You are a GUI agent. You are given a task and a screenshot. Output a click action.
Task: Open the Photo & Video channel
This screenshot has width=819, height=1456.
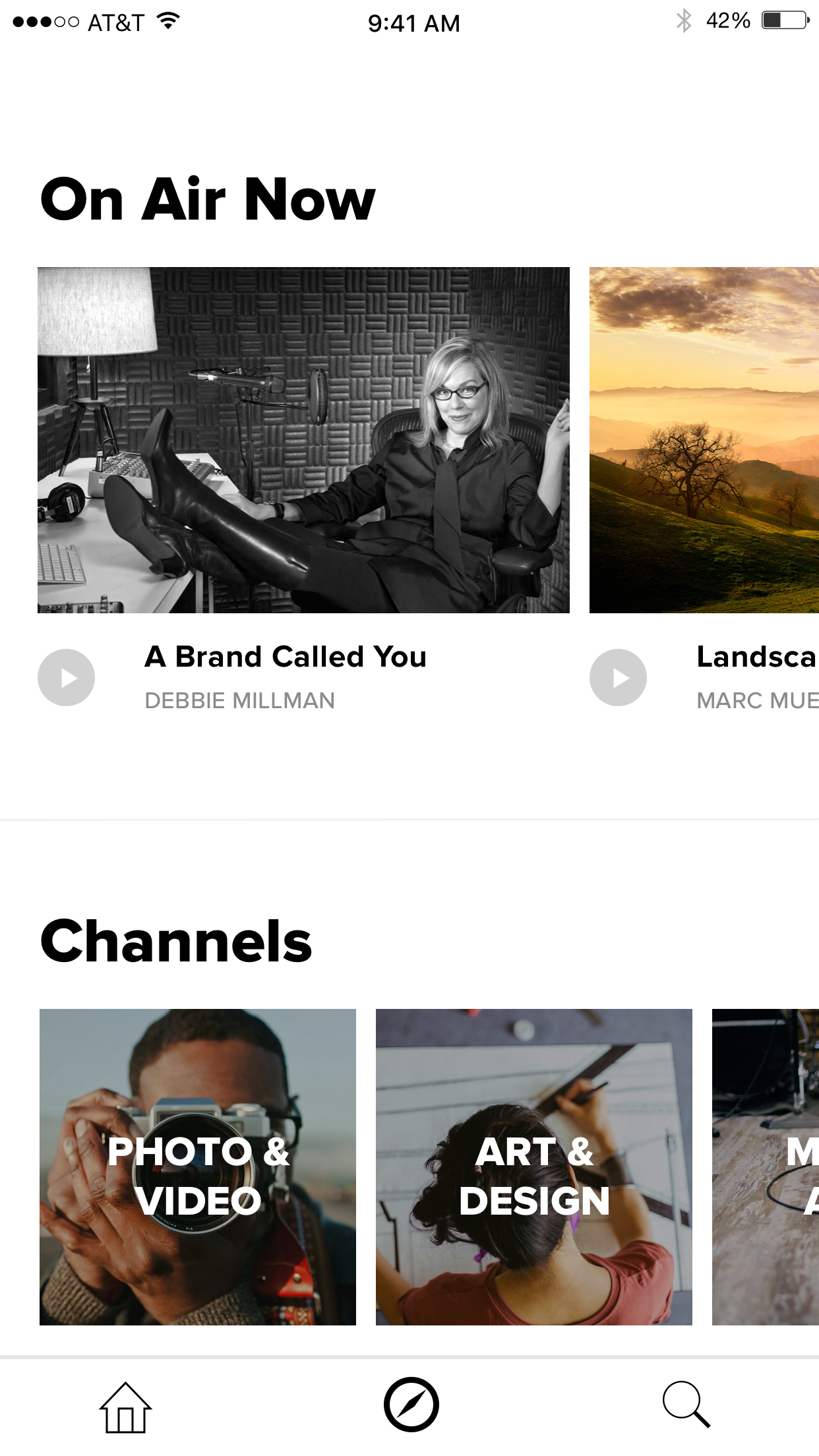tap(198, 1167)
